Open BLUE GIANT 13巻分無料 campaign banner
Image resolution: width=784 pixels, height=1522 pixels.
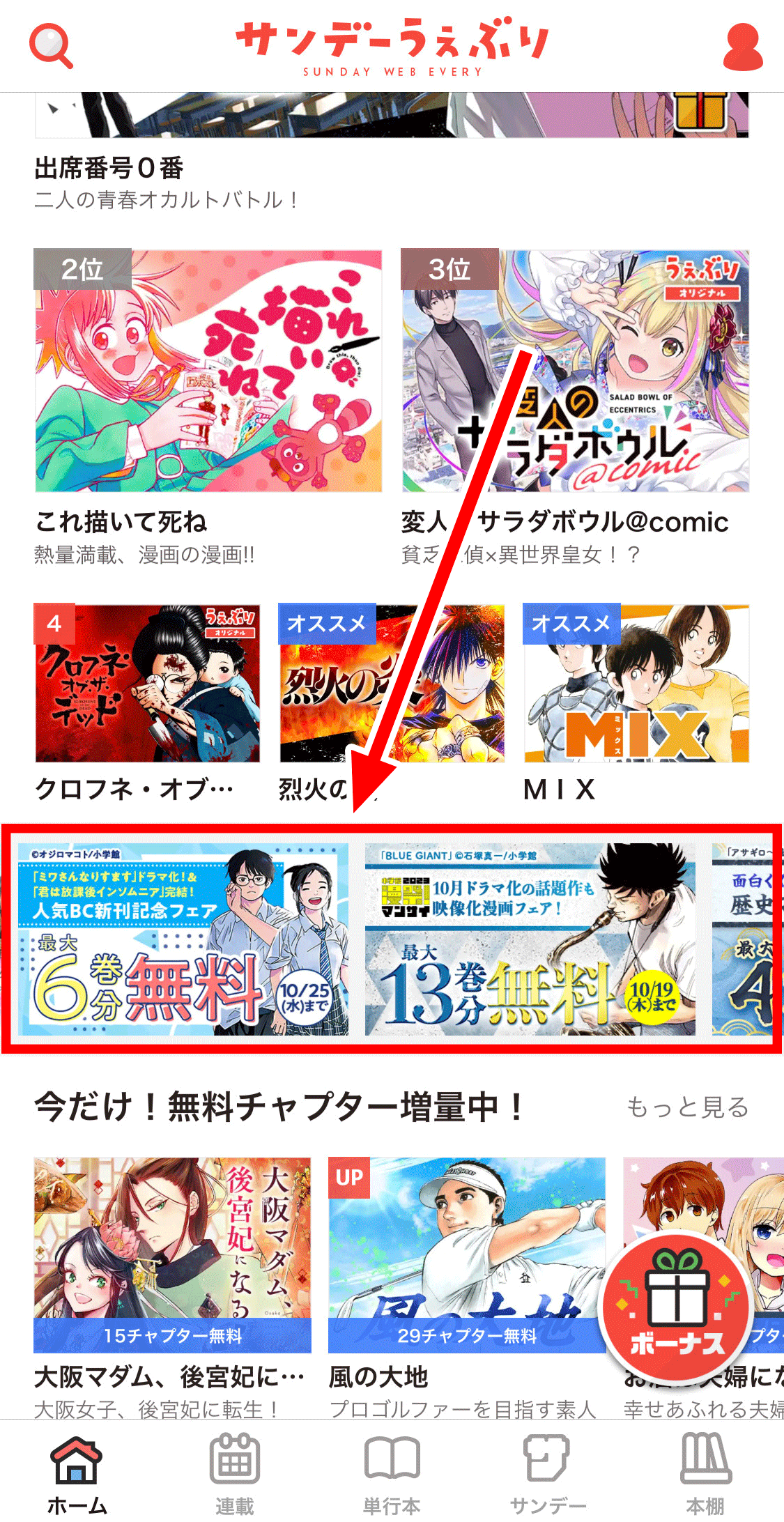pyautogui.click(x=530, y=939)
